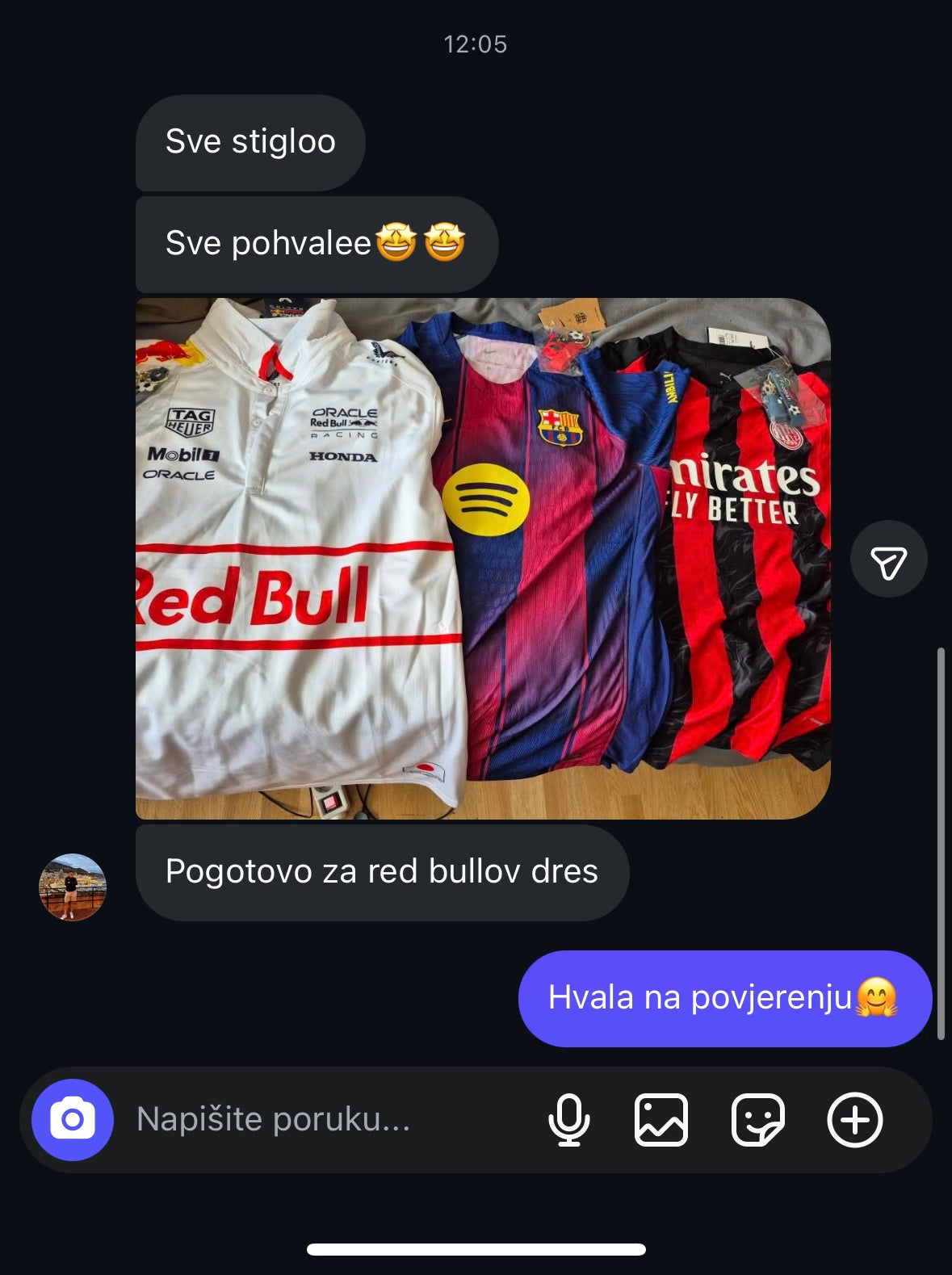952x1275 pixels.
Task: Open the sticker picker
Action: coord(757,1120)
